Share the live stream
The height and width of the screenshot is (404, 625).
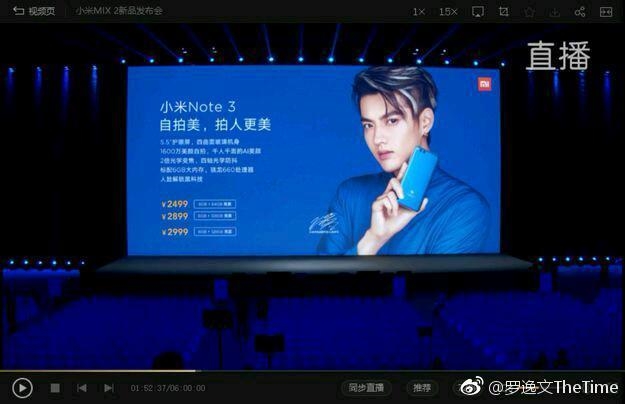(x=580, y=12)
